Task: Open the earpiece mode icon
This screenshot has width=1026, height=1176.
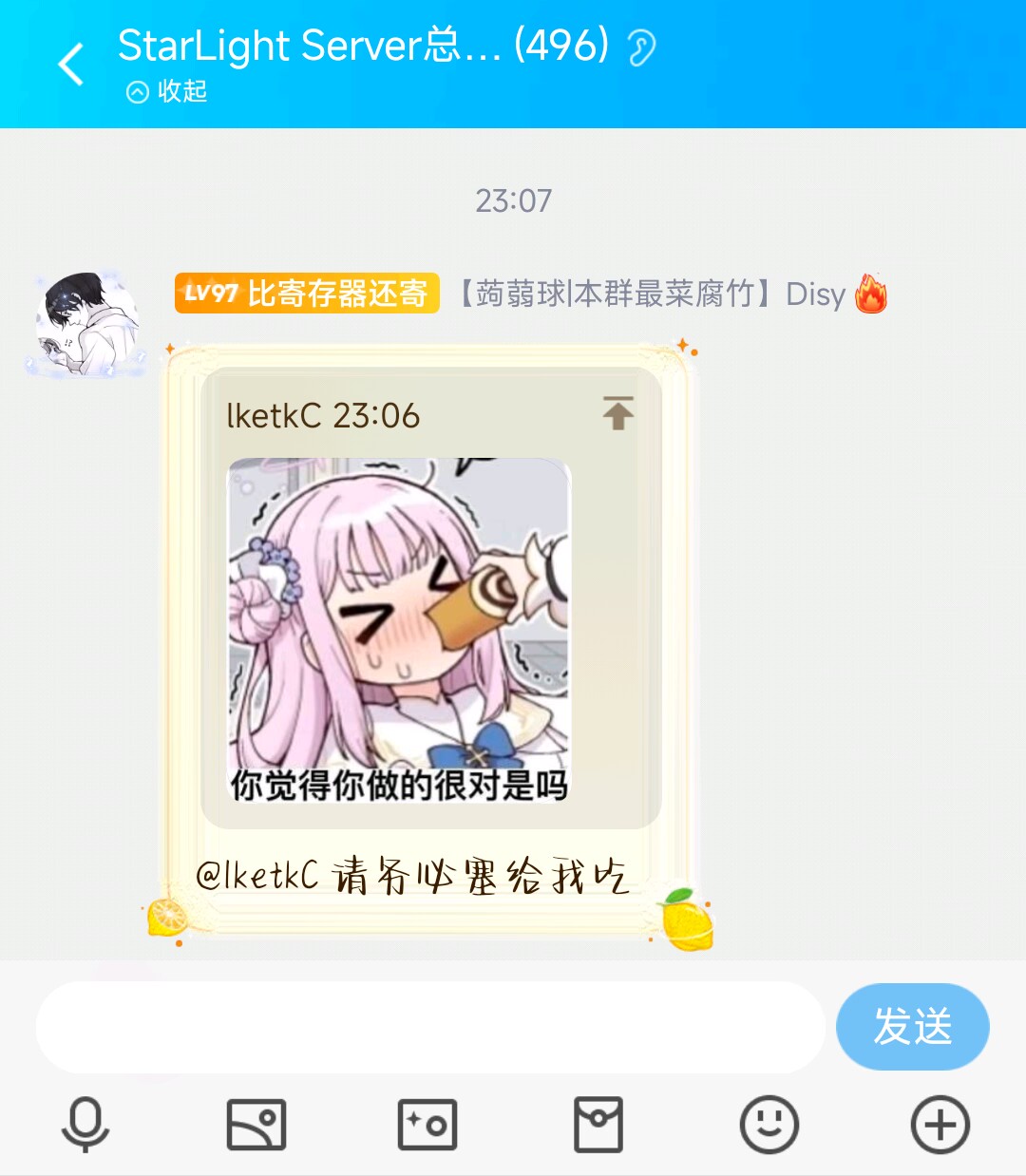Action: pos(642,47)
